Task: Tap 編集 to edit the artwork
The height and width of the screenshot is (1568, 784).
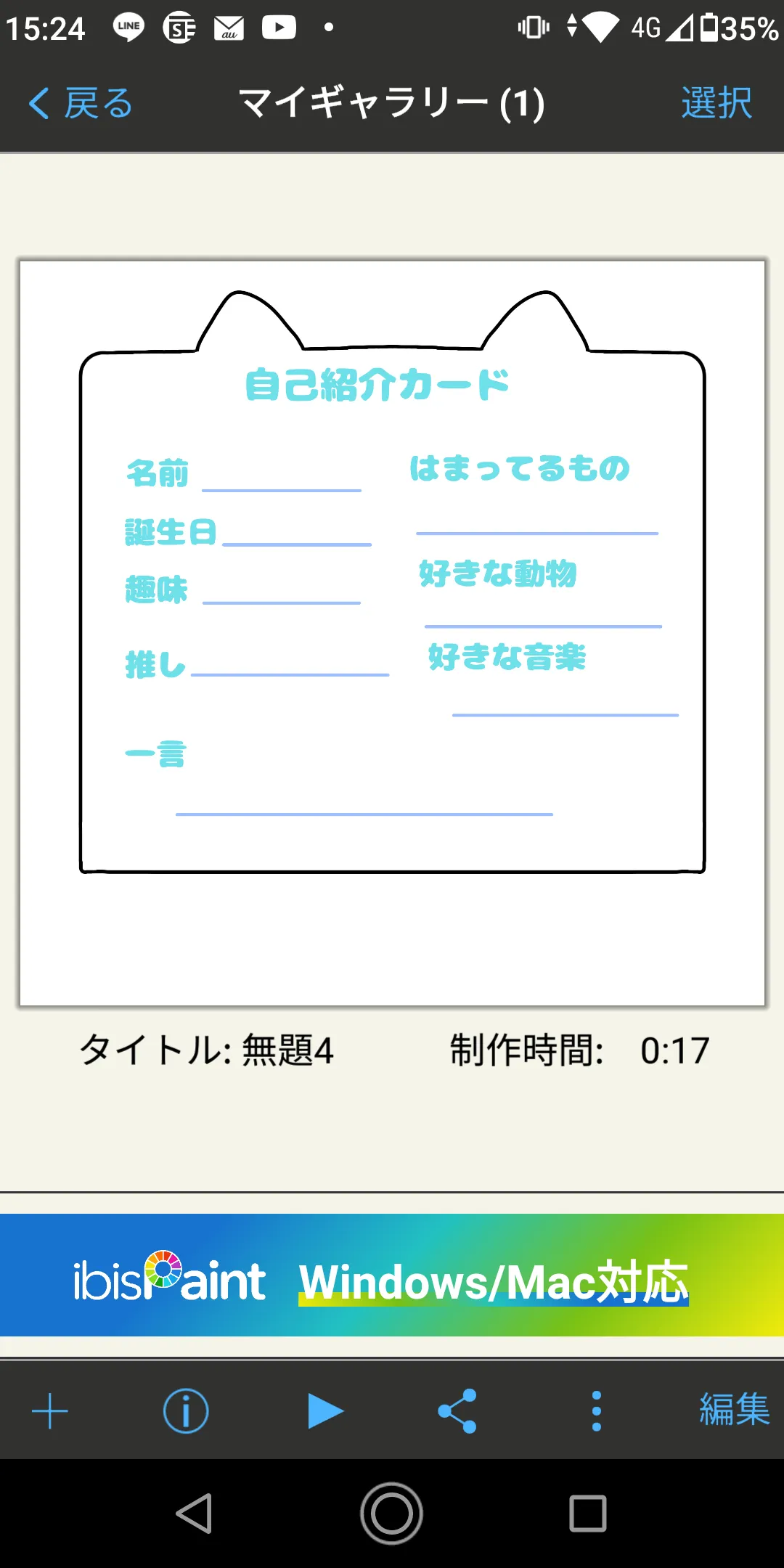Action: [734, 1410]
